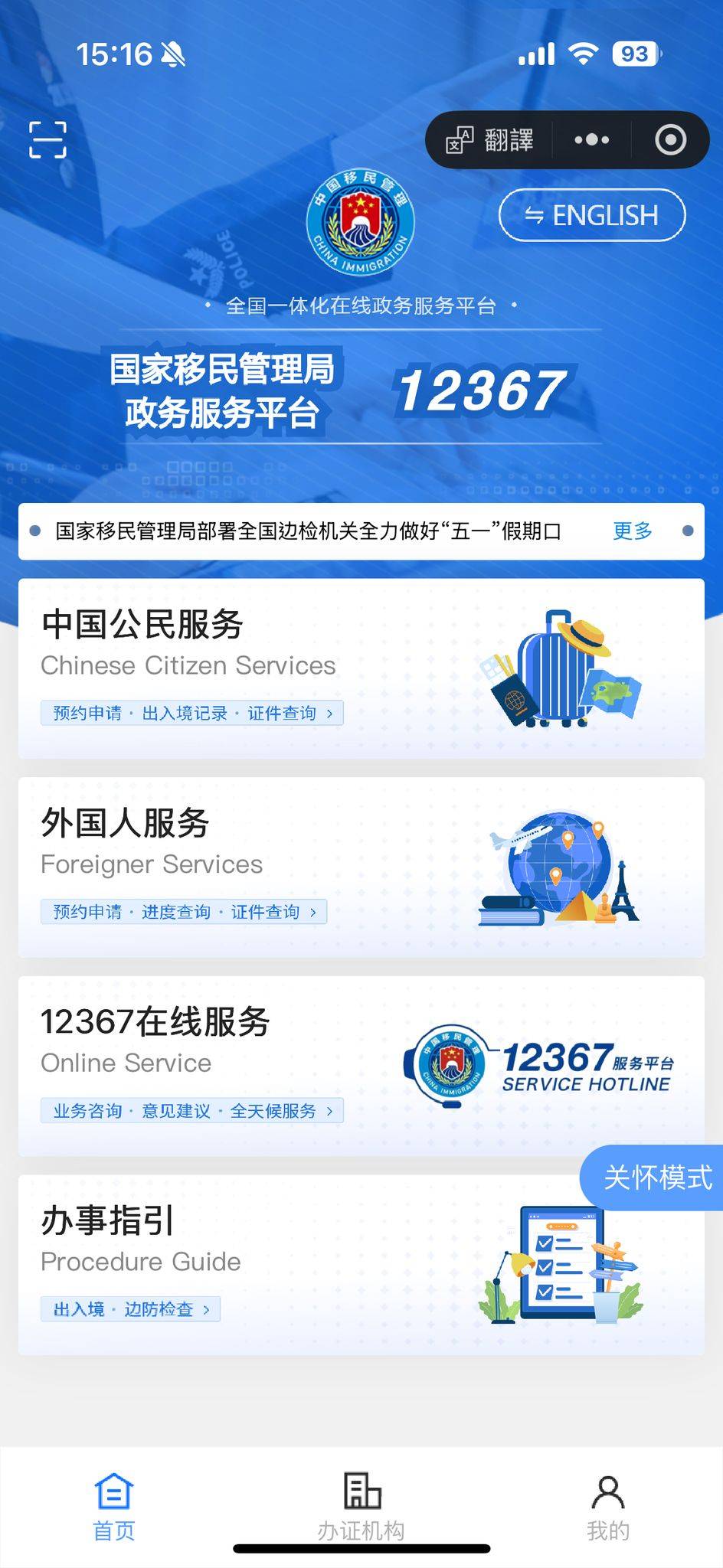Viewport: 723px width, 1568px height.
Task: Close the mini program with circle icon
Action: click(670, 140)
